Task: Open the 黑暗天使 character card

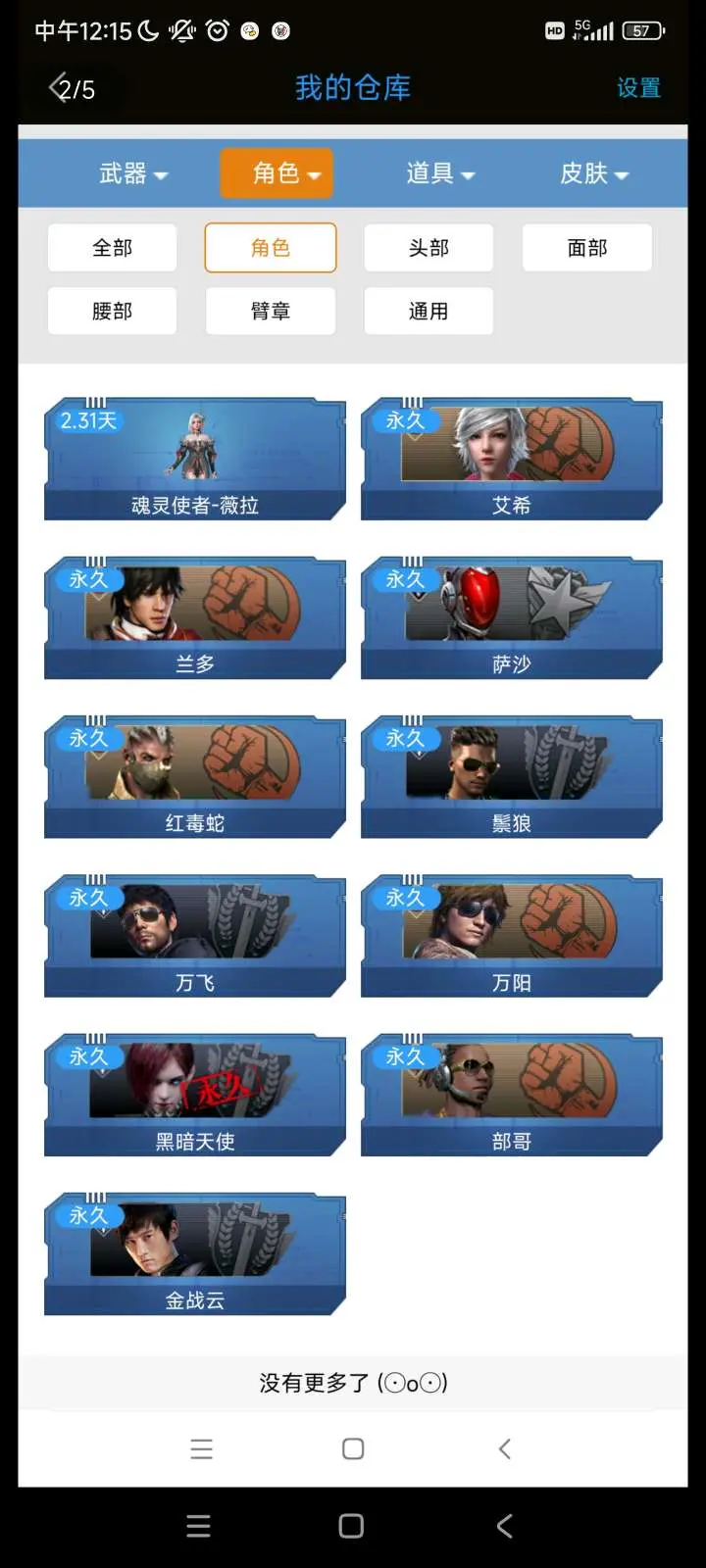Action: tap(195, 1096)
